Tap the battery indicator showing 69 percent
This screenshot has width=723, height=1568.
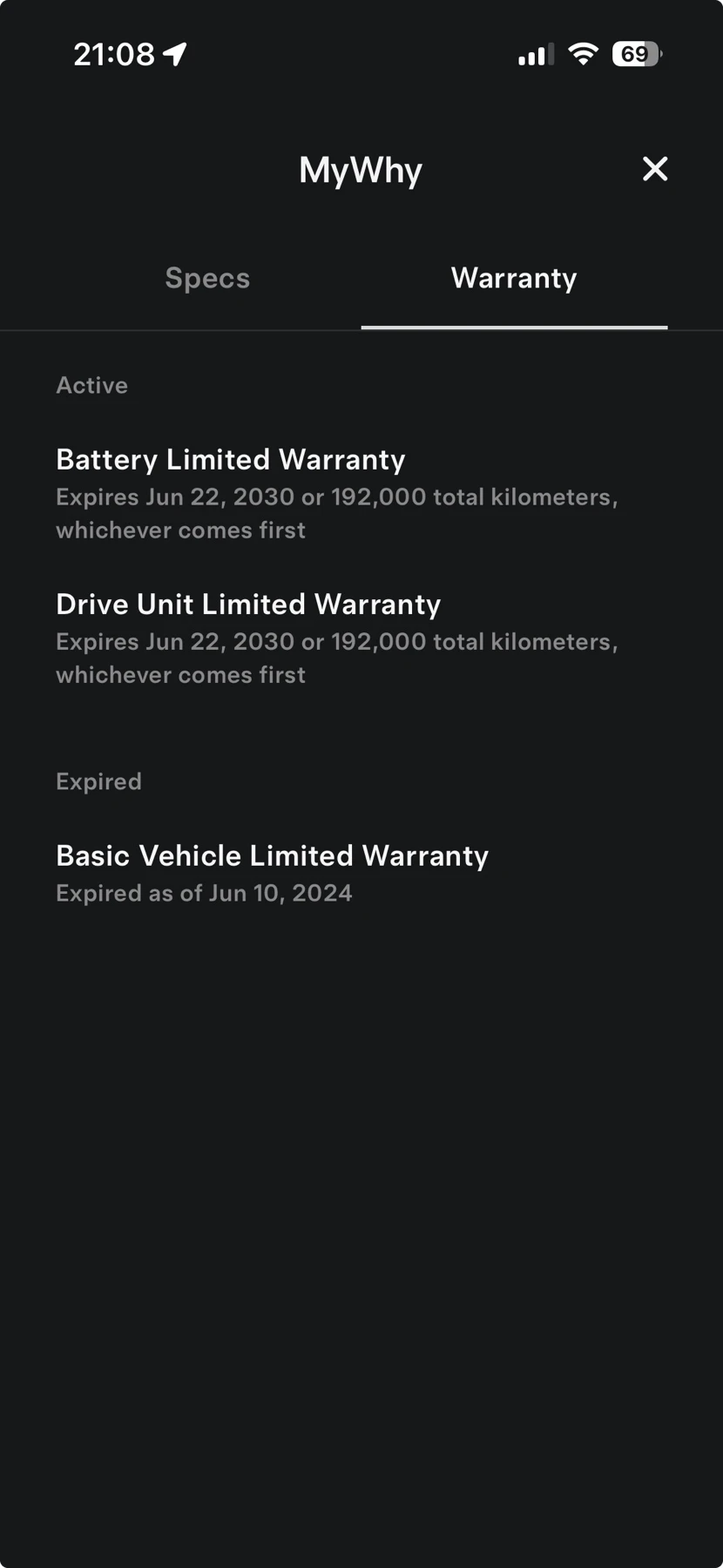pyautogui.click(x=635, y=54)
